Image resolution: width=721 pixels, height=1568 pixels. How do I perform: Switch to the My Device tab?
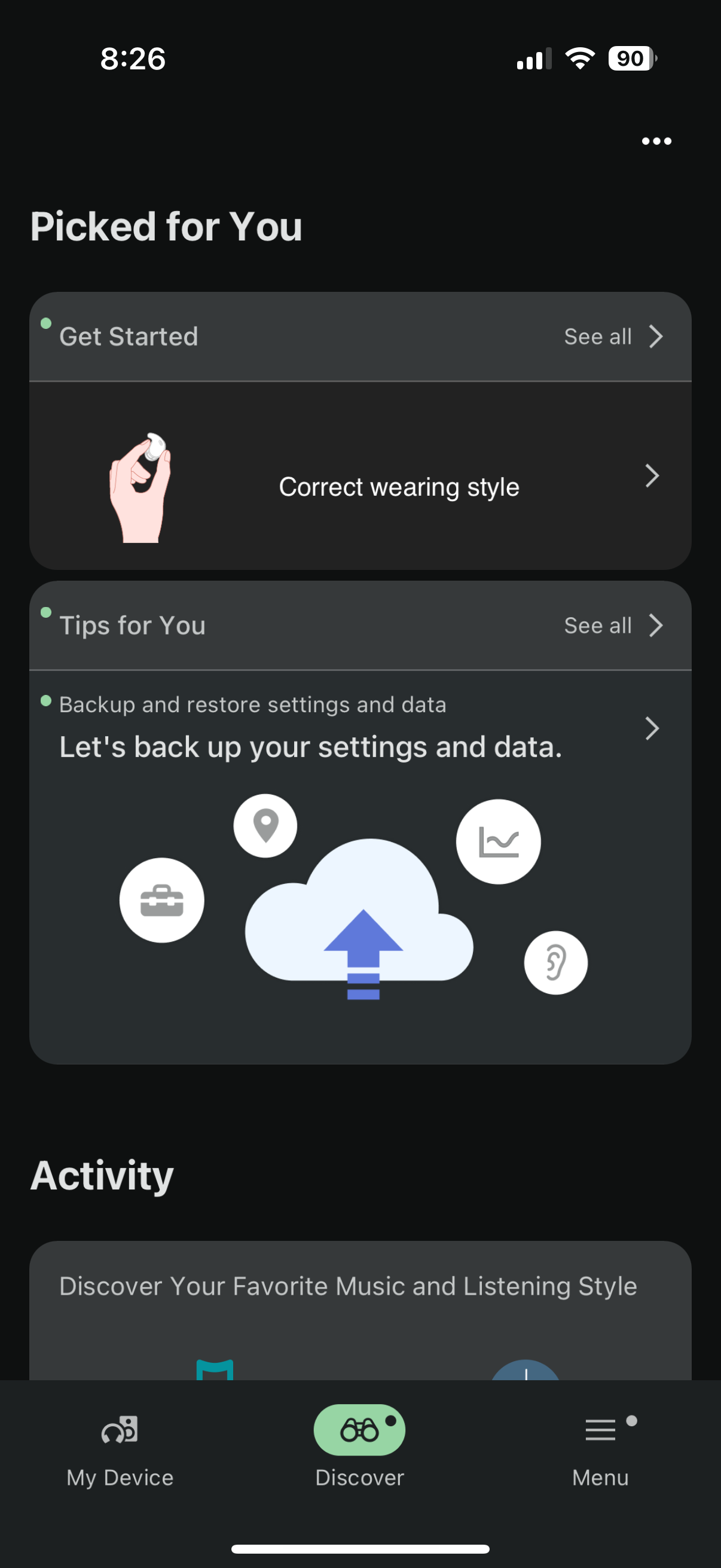click(120, 1451)
